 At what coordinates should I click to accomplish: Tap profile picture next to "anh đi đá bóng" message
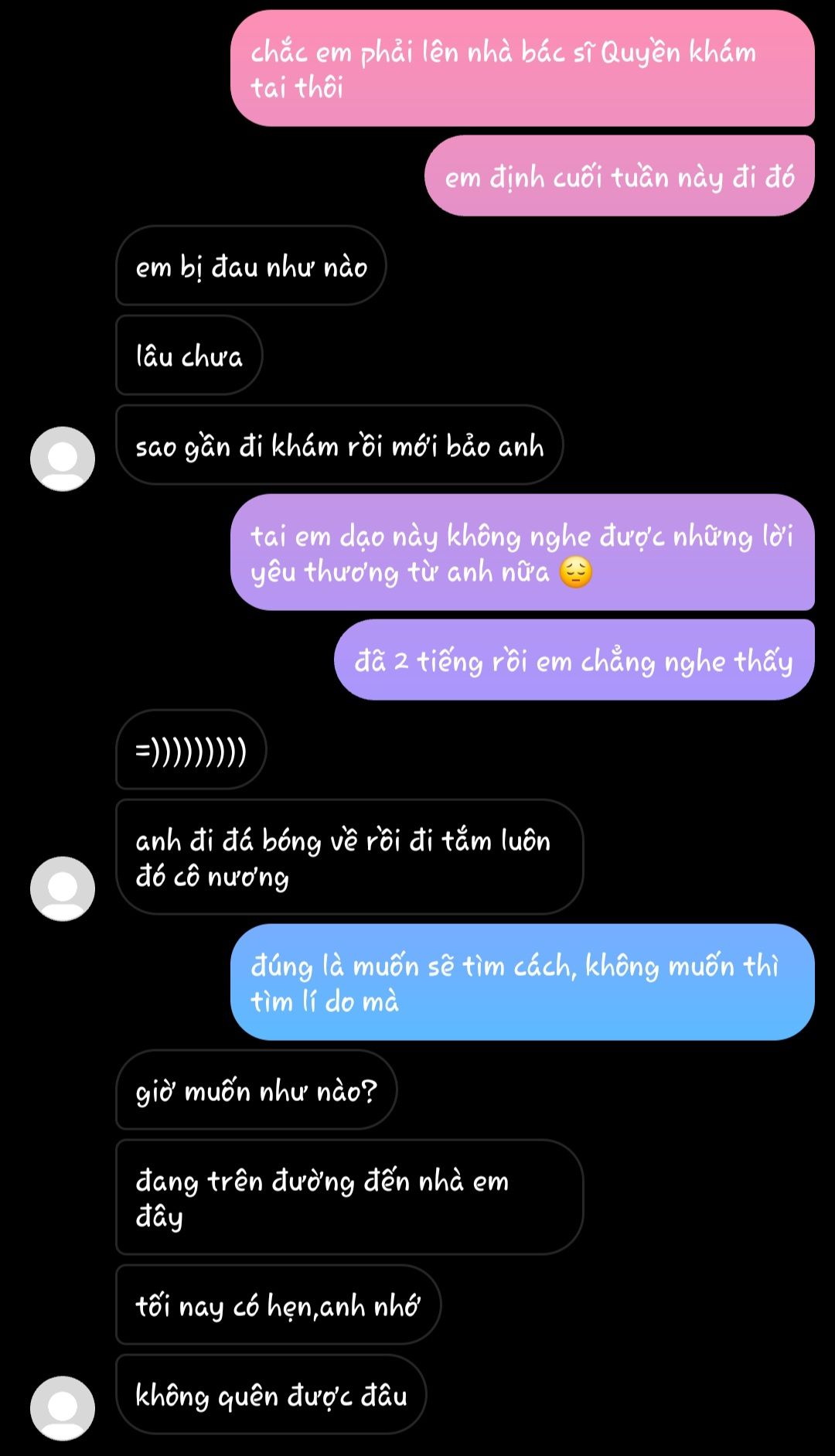(x=63, y=888)
